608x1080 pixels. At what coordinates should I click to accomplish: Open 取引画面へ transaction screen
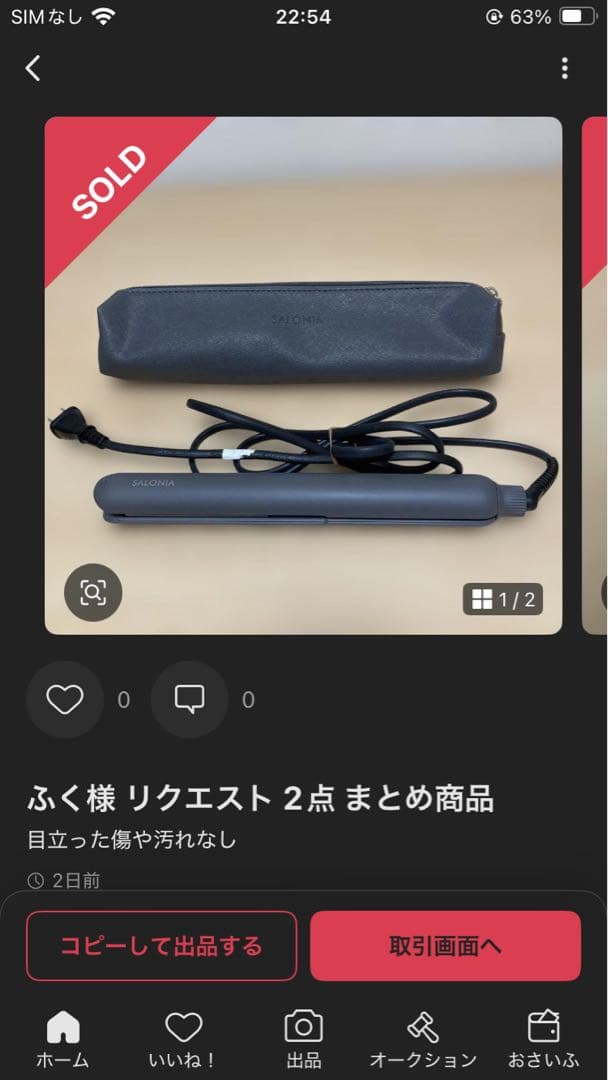point(445,945)
